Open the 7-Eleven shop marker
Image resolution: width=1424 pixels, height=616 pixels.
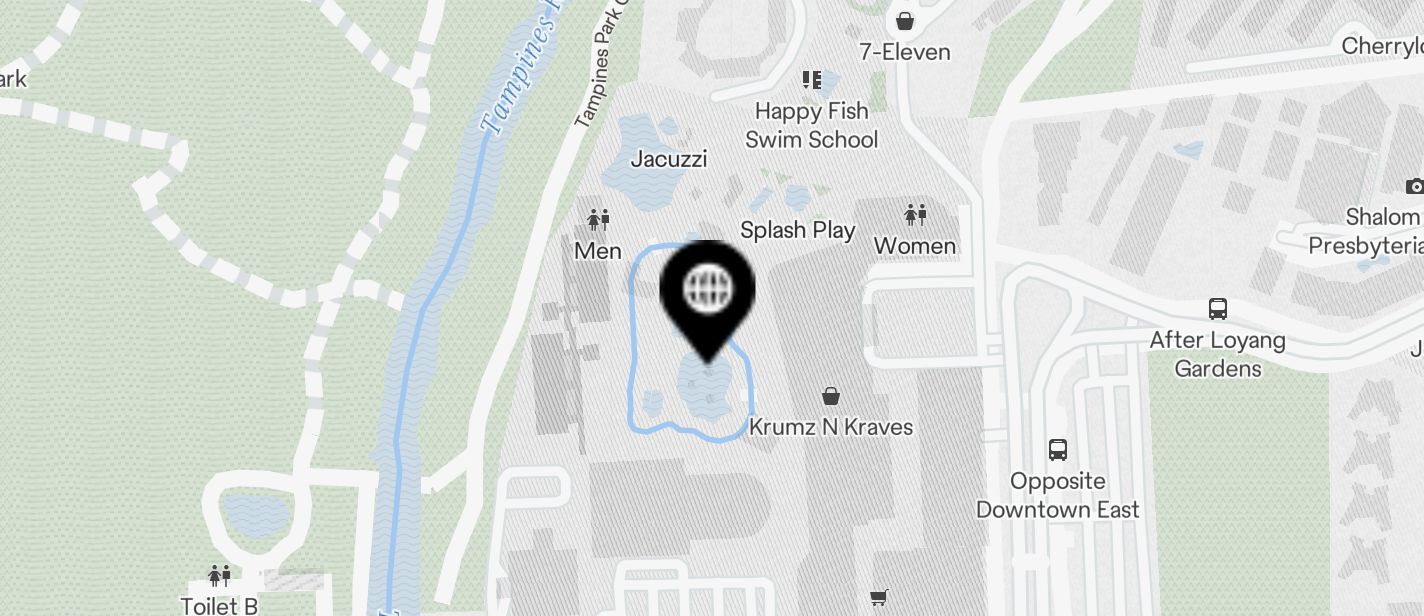coord(904,21)
